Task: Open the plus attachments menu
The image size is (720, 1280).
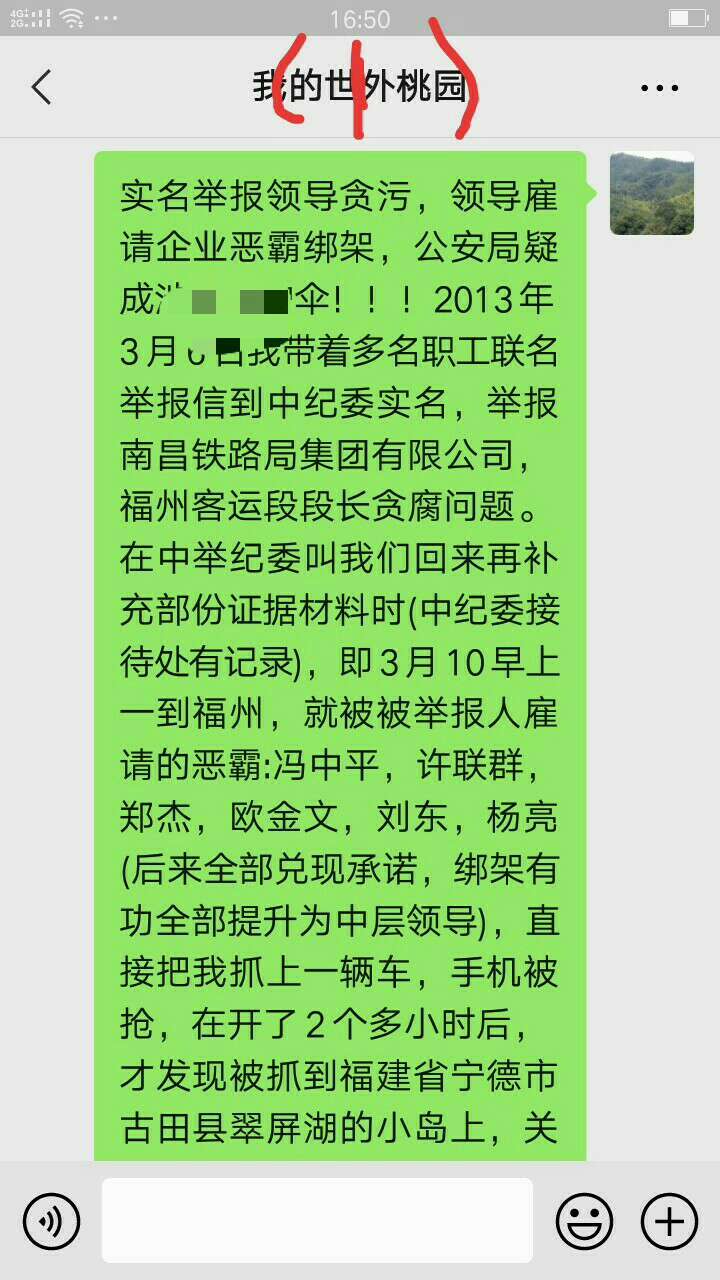Action: (x=668, y=1221)
